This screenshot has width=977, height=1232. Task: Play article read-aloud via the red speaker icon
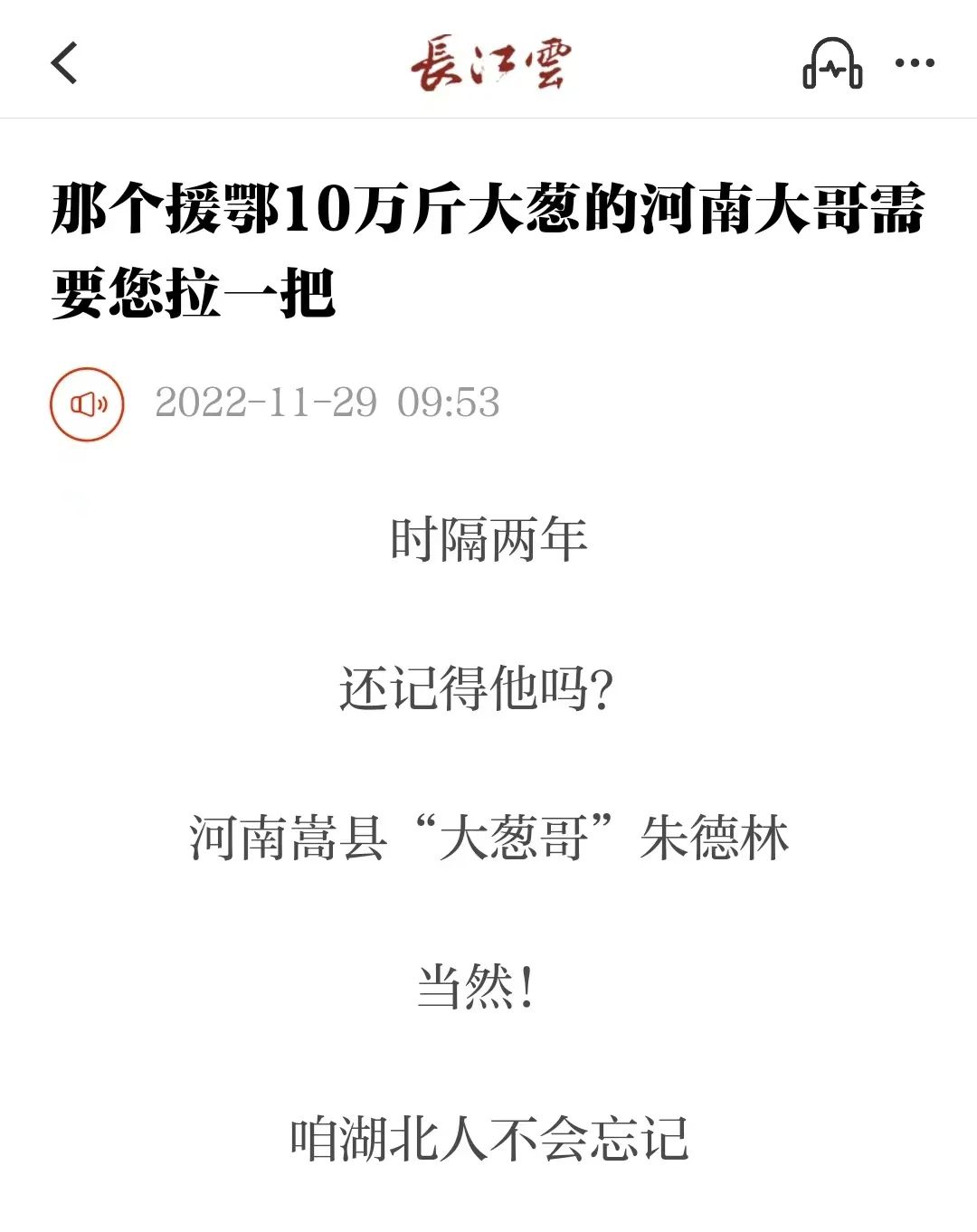87,403
